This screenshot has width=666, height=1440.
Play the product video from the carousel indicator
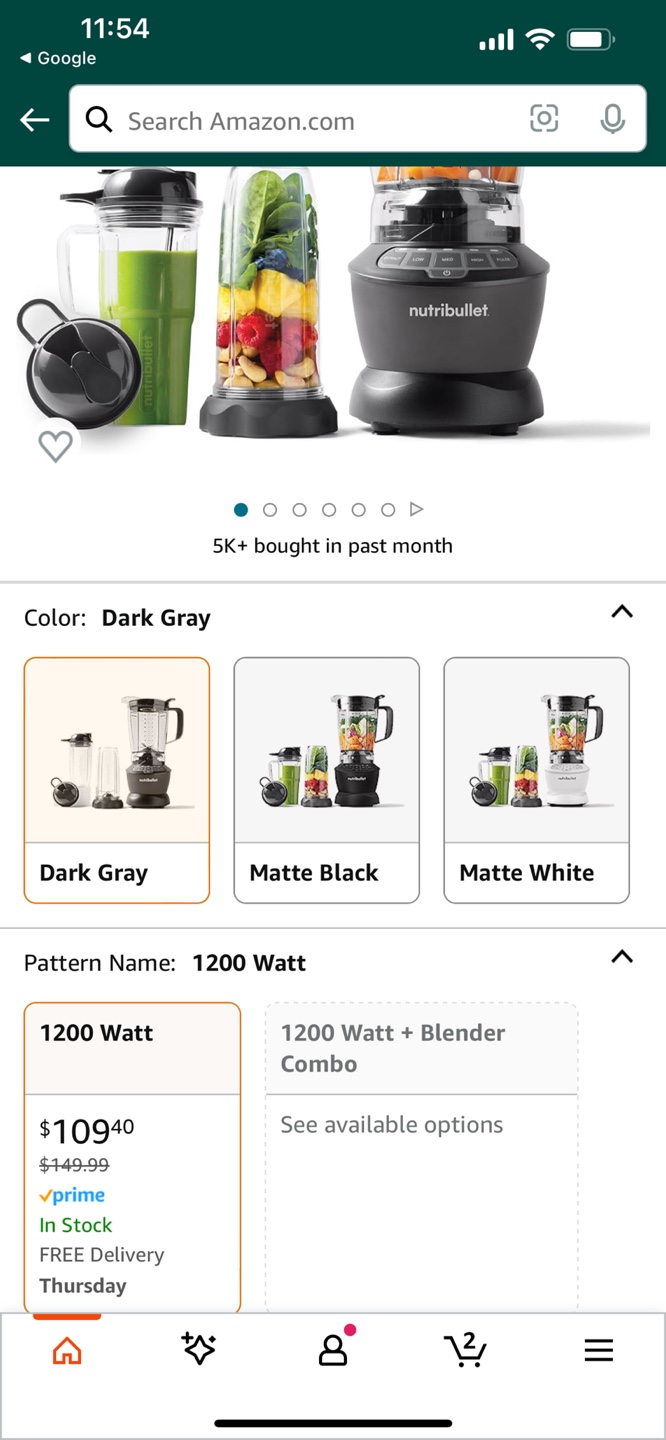tap(417, 510)
